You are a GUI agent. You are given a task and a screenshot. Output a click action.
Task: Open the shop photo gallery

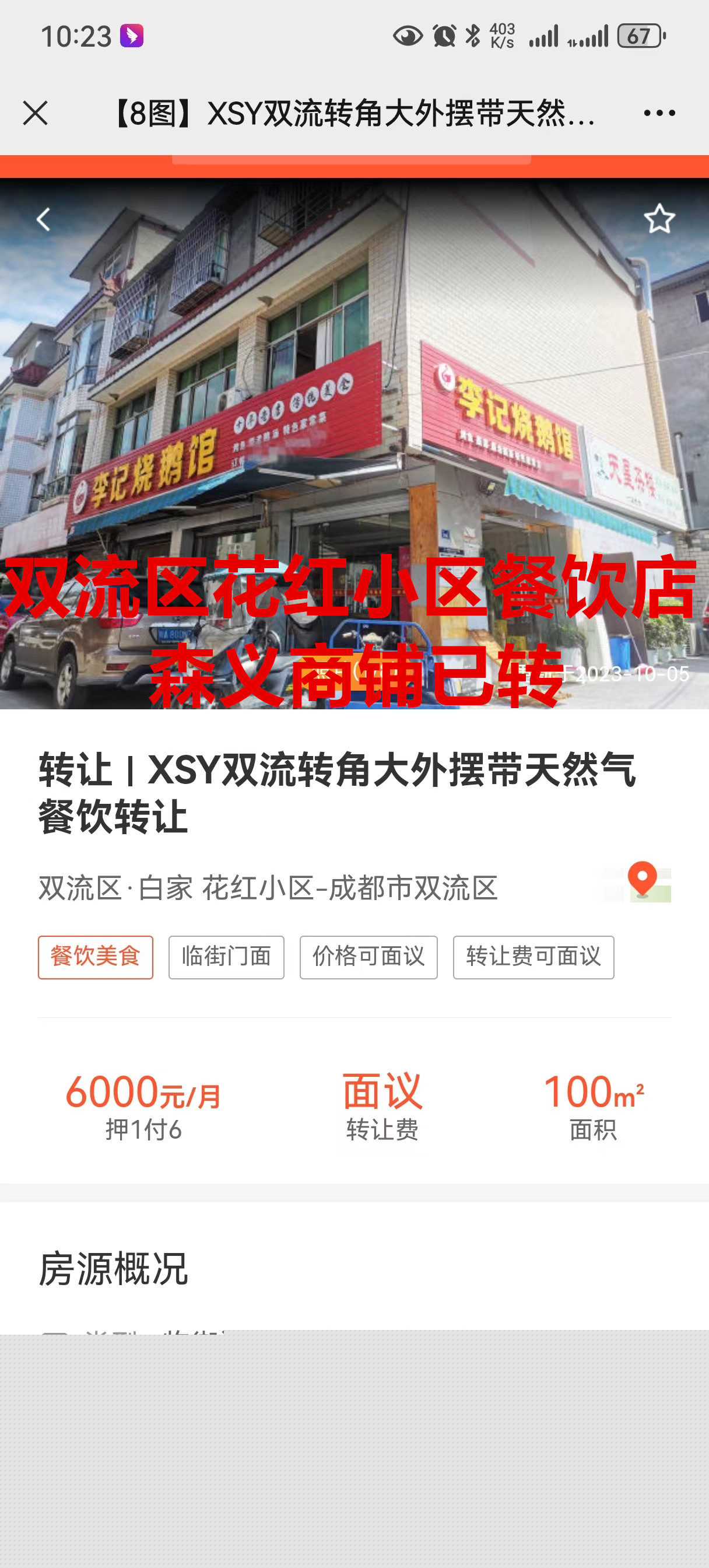354,426
